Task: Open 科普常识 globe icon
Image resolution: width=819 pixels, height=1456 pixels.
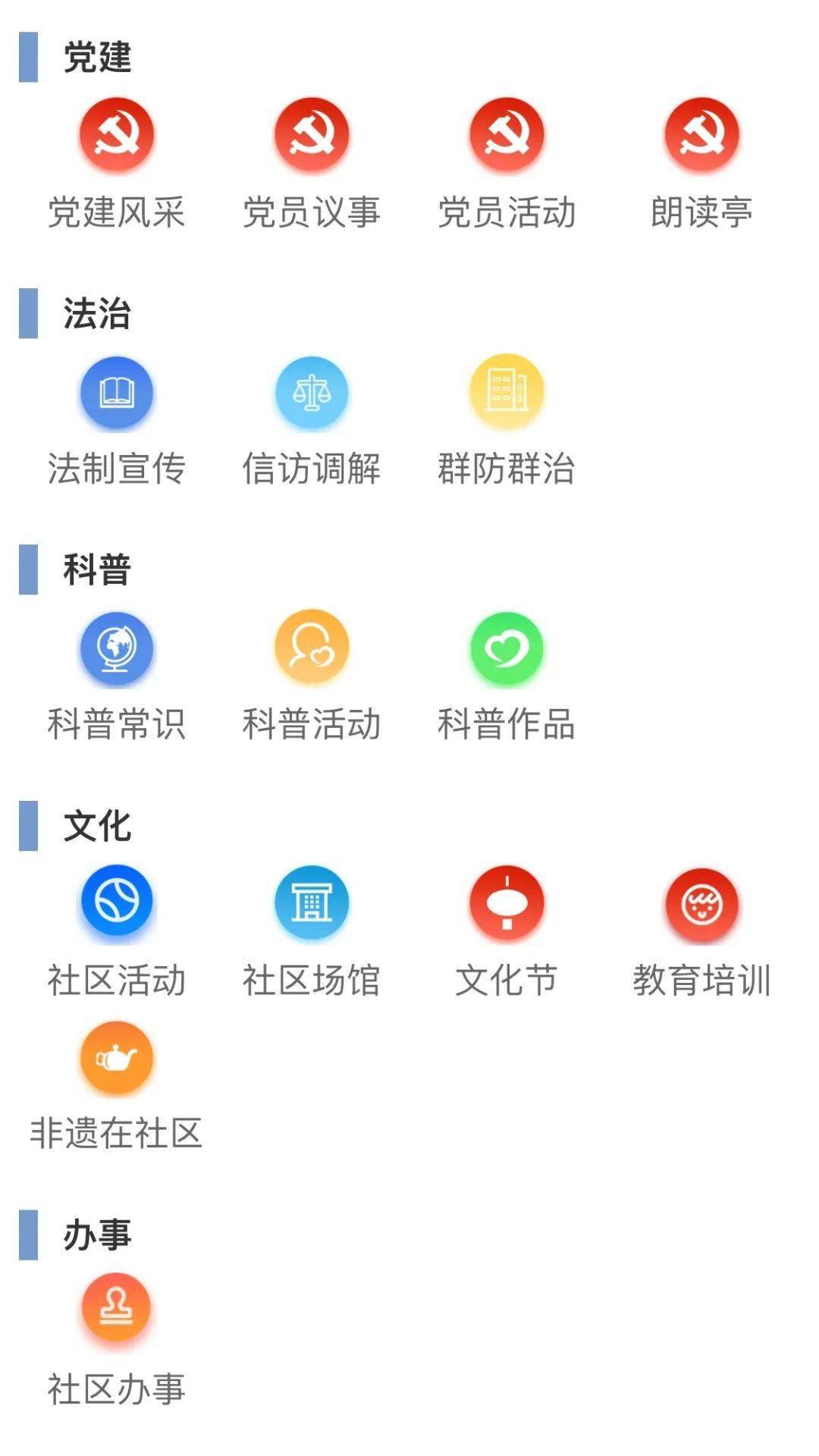Action: pyautogui.click(x=117, y=648)
